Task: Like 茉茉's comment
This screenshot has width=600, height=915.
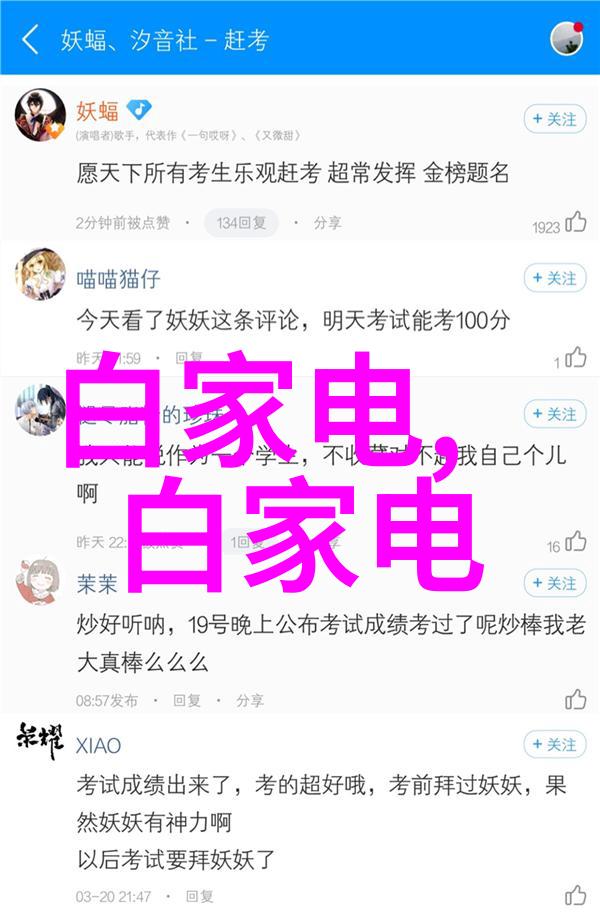Action: point(575,699)
